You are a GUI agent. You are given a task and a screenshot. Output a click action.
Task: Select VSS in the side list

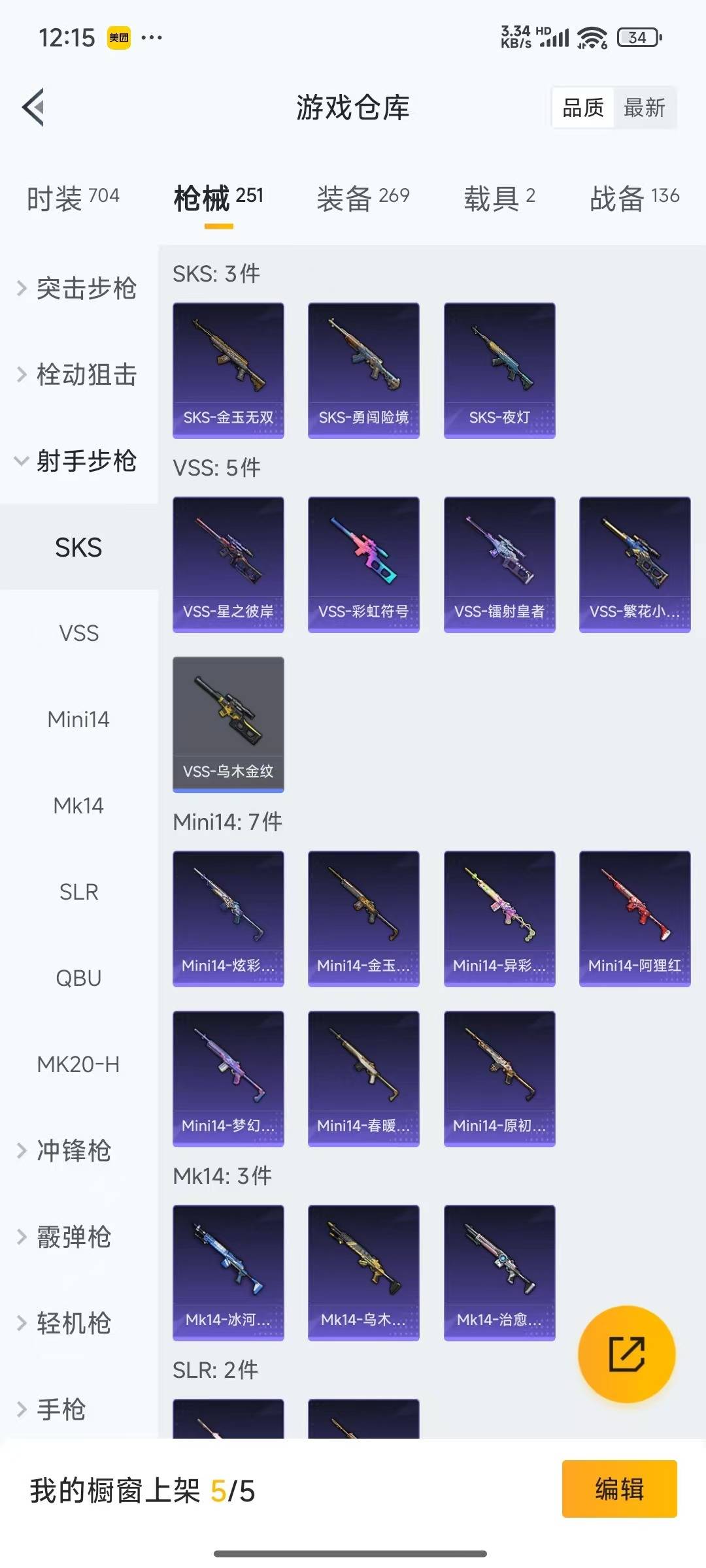click(x=78, y=633)
